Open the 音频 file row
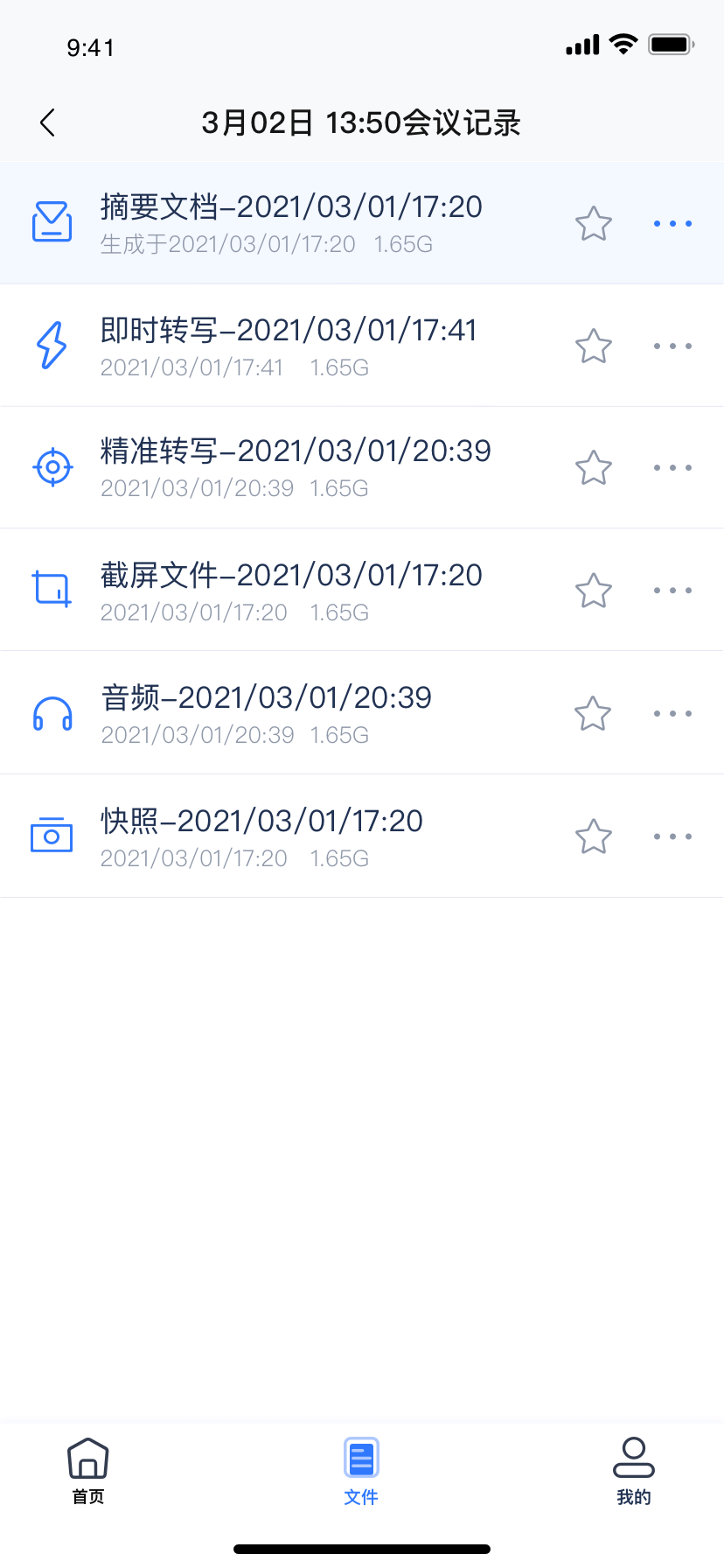The height and width of the screenshot is (1568, 724). pos(362,712)
